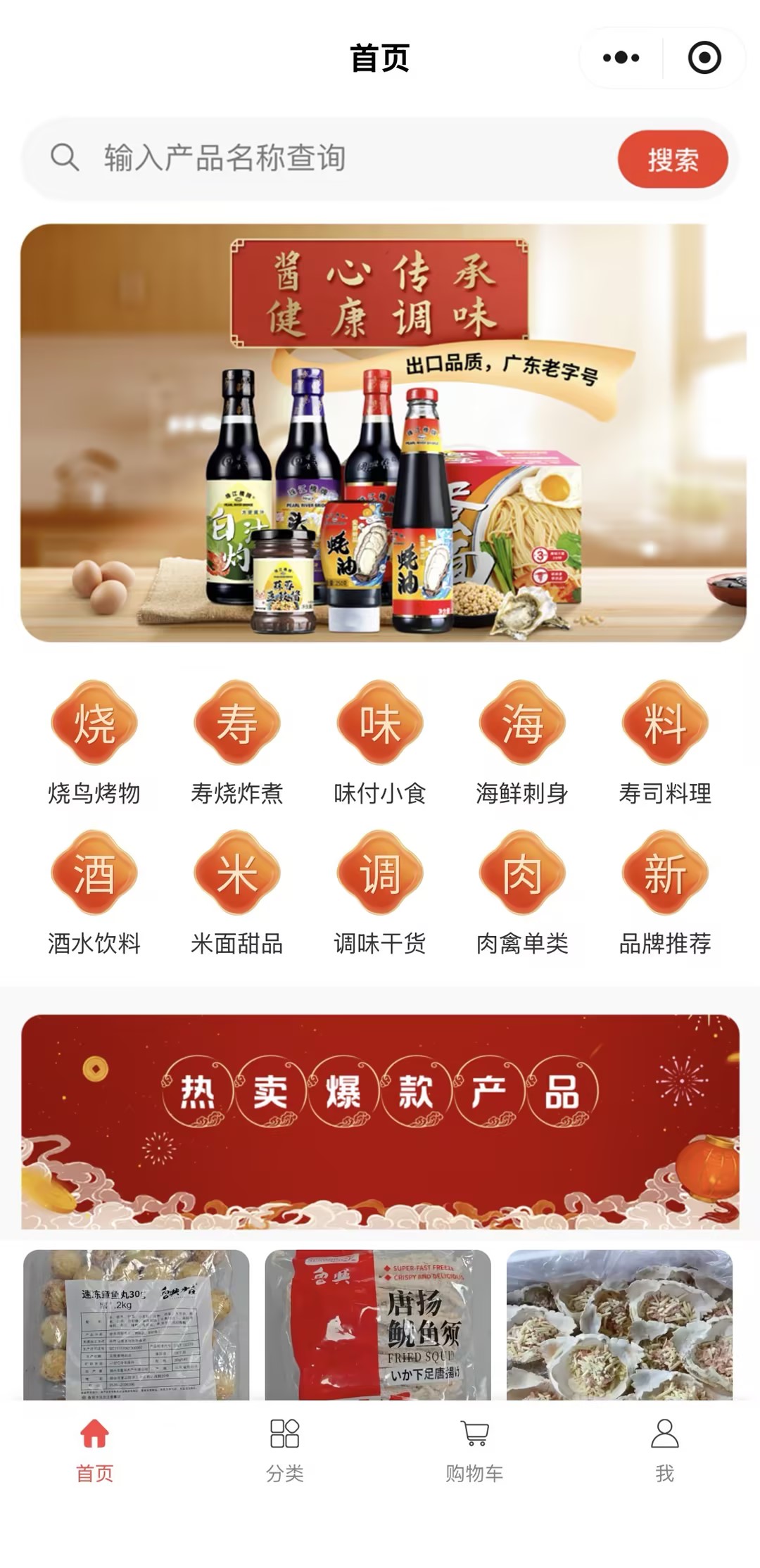760x1568 pixels.
Task: Open the 购物车 tab
Action: coord(474,1451)
